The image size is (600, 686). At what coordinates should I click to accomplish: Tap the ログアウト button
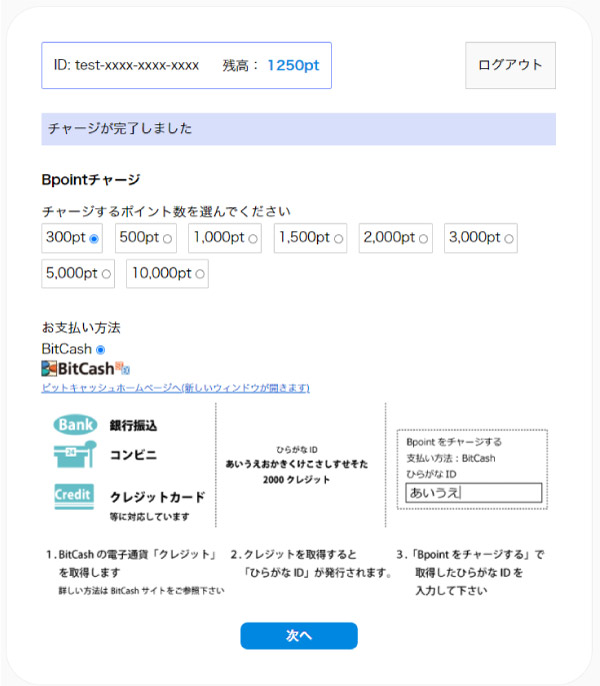coord(510,65)
